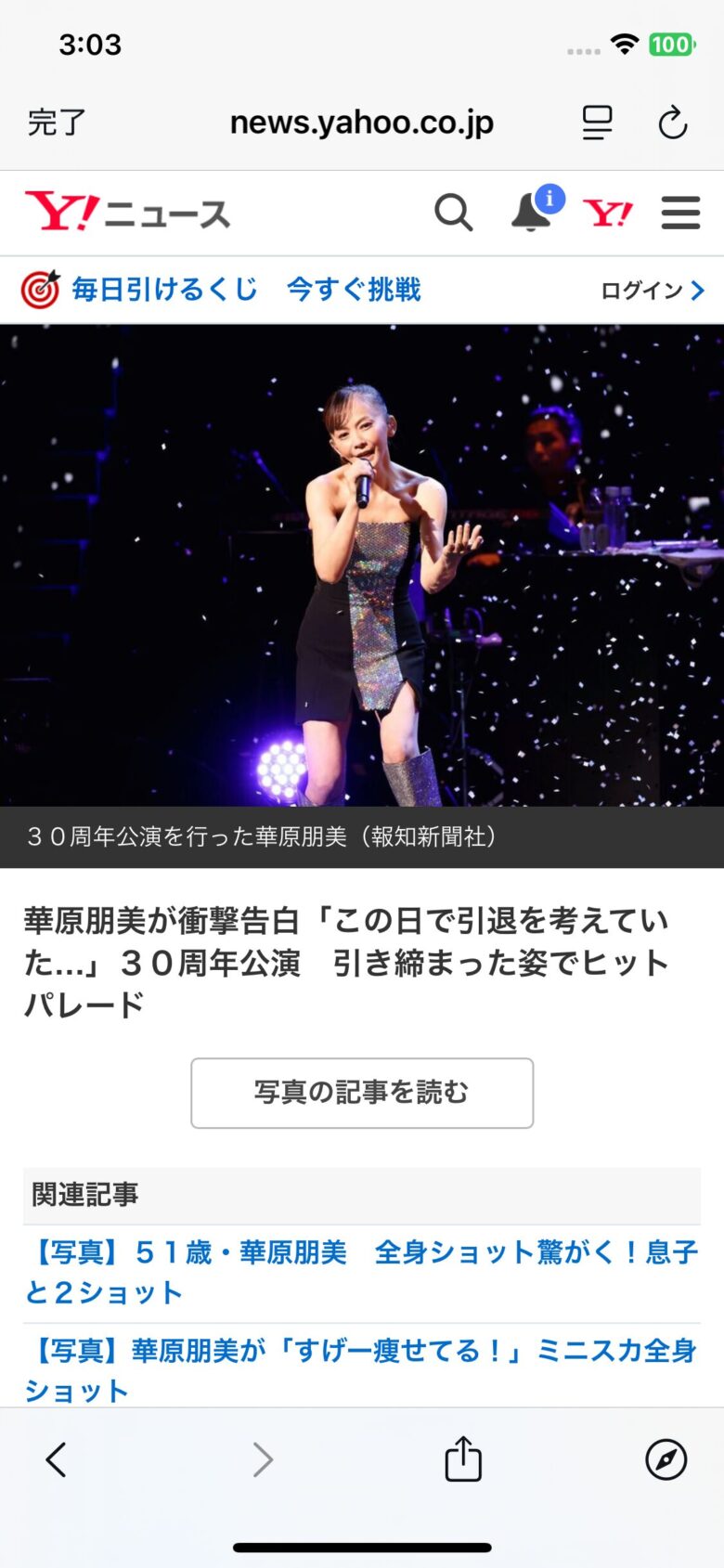
Task: Tap 写真の記事を読む button
Action: pos(362,1093)
